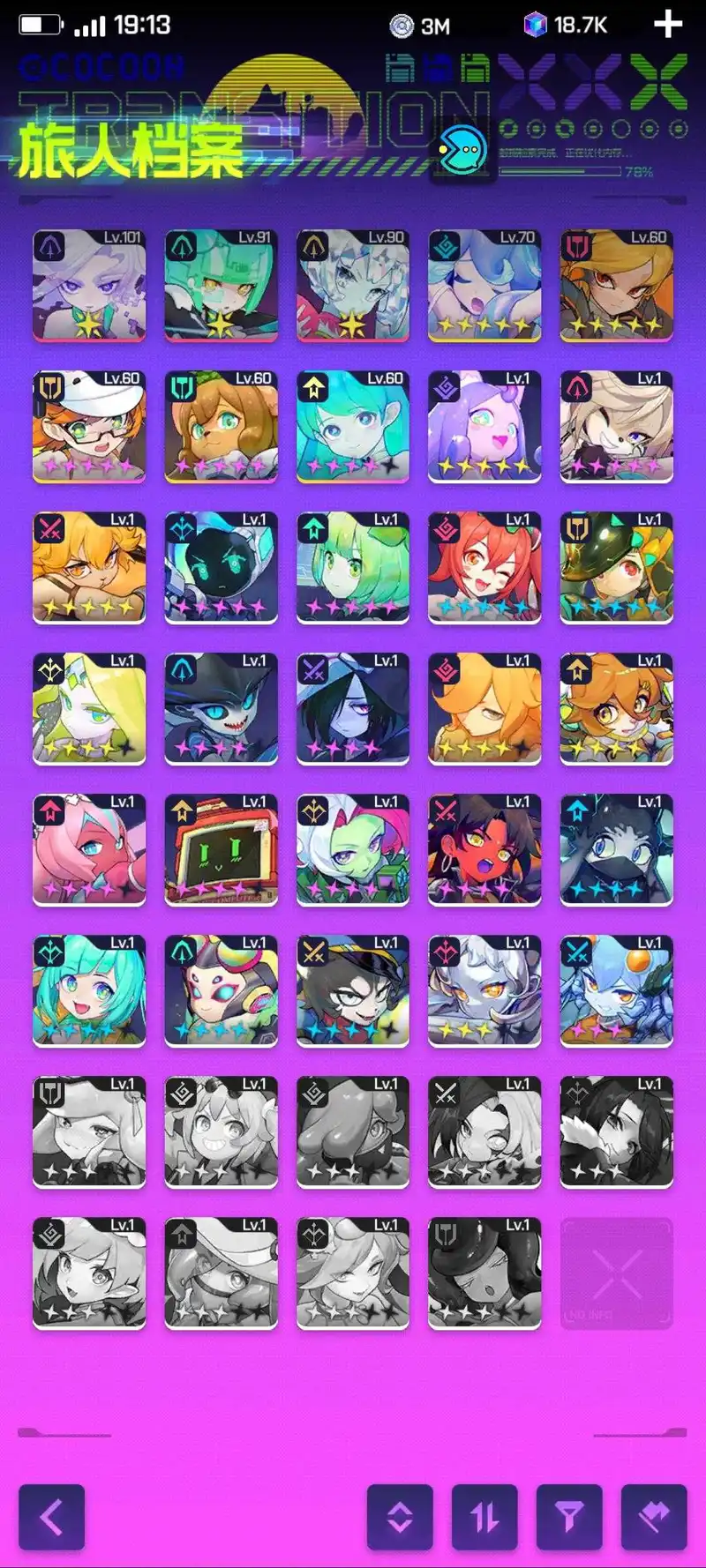View the purple slime girl character card

pos(484,427)
